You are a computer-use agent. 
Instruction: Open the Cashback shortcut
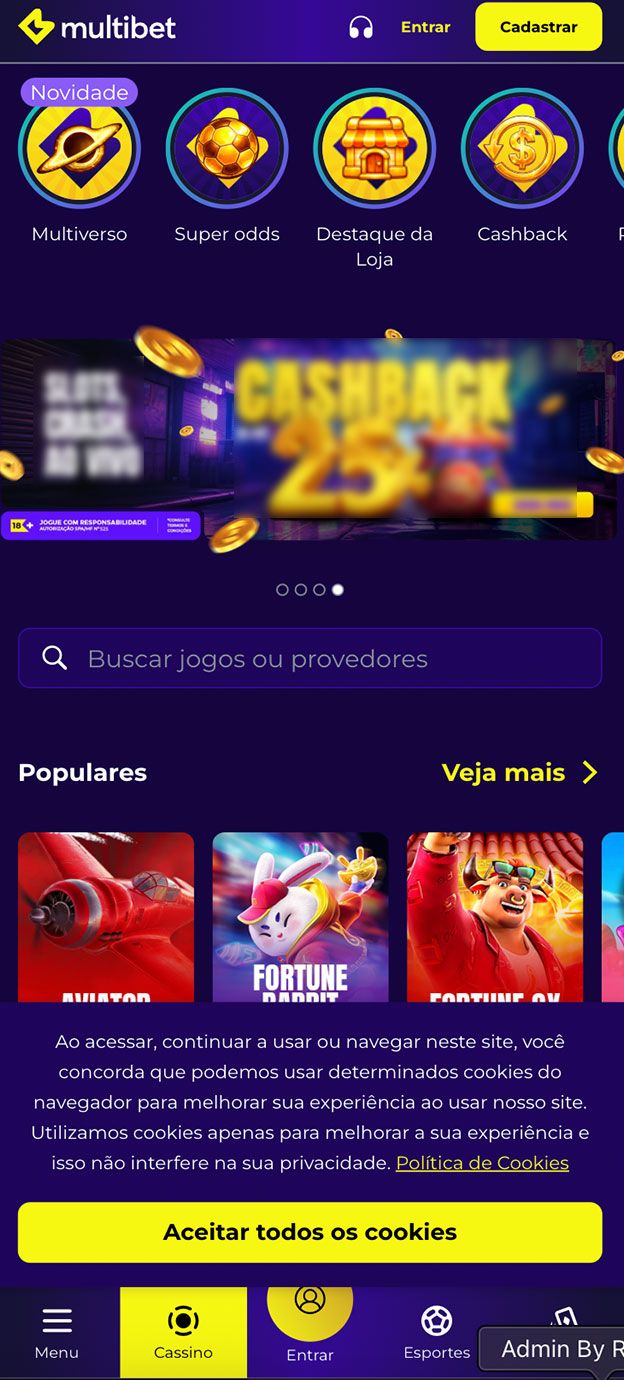[x=522, y=150]
